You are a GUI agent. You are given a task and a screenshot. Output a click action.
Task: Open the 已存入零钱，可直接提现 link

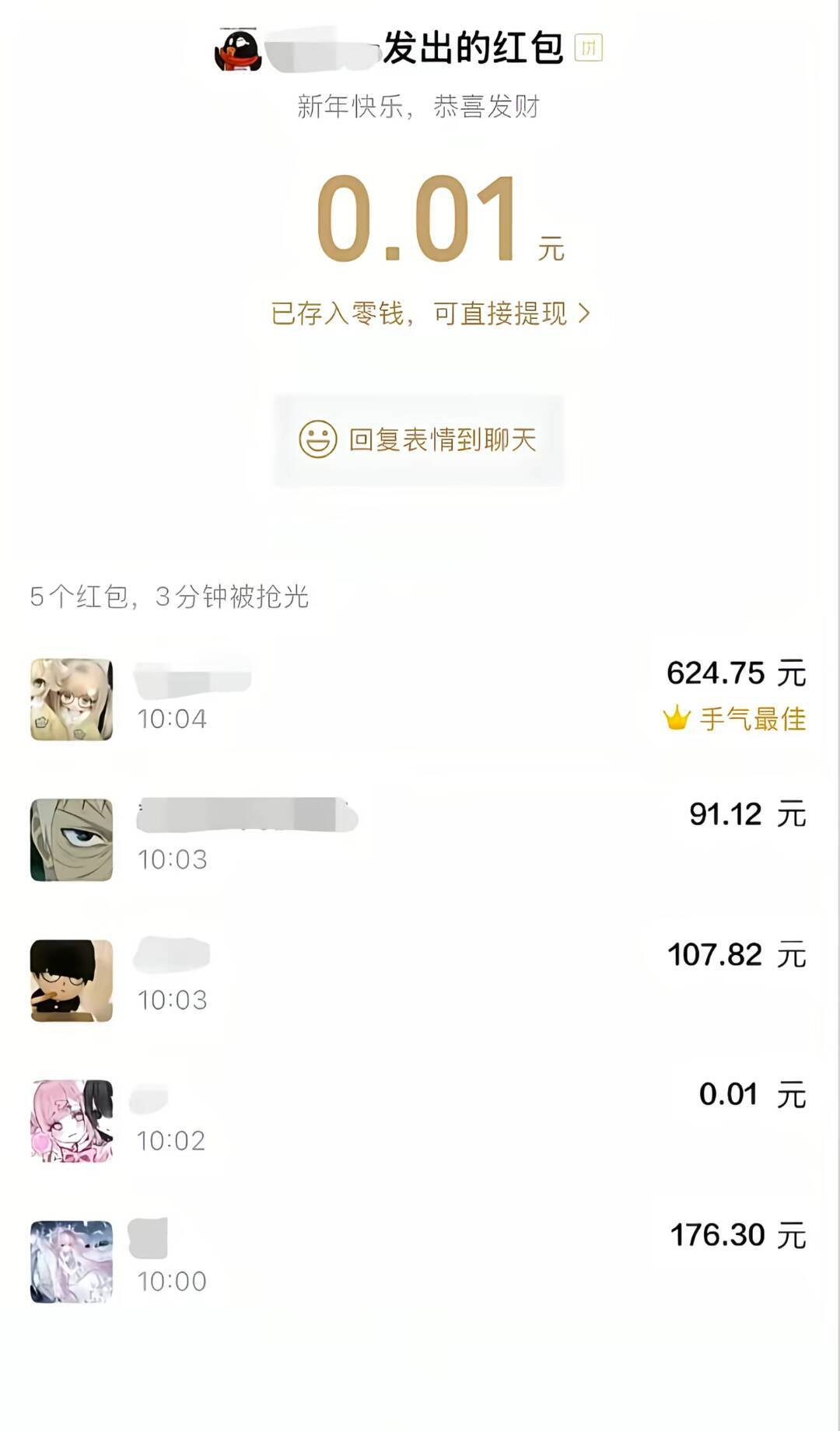click(x=430, y=313)
